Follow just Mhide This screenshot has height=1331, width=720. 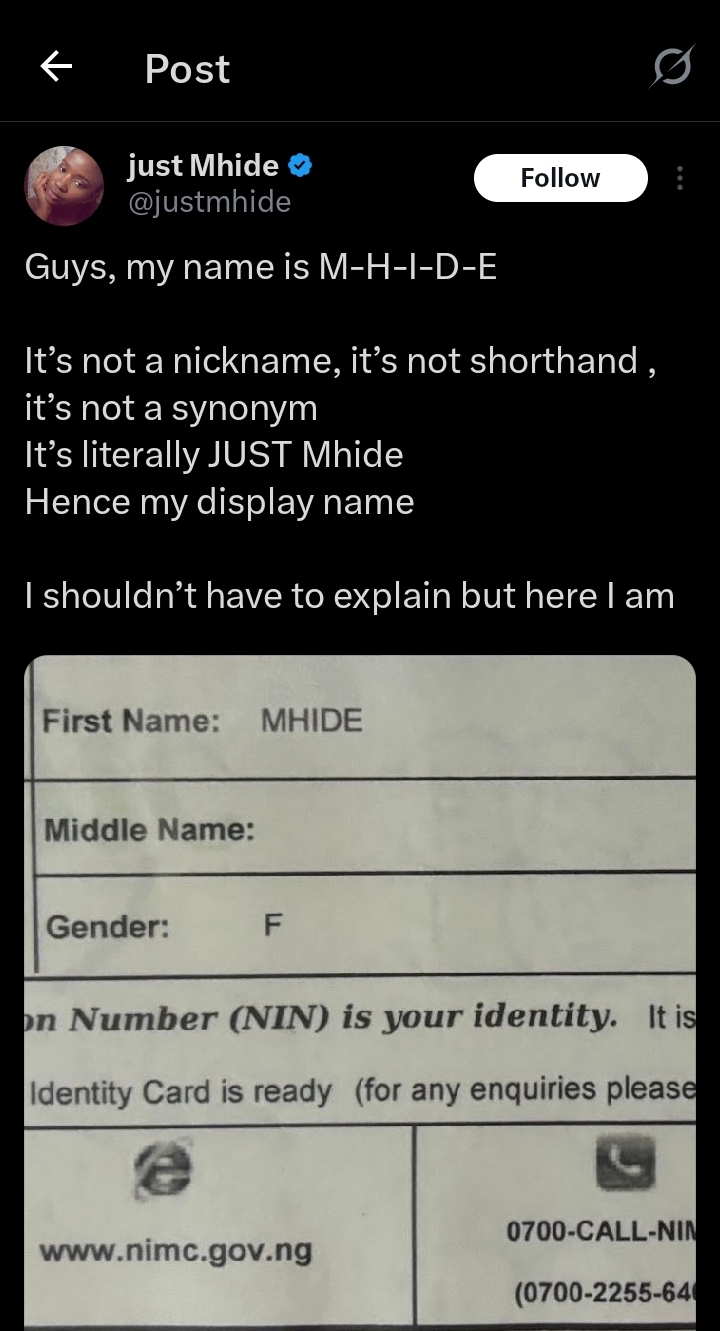[x=560, y=178]
